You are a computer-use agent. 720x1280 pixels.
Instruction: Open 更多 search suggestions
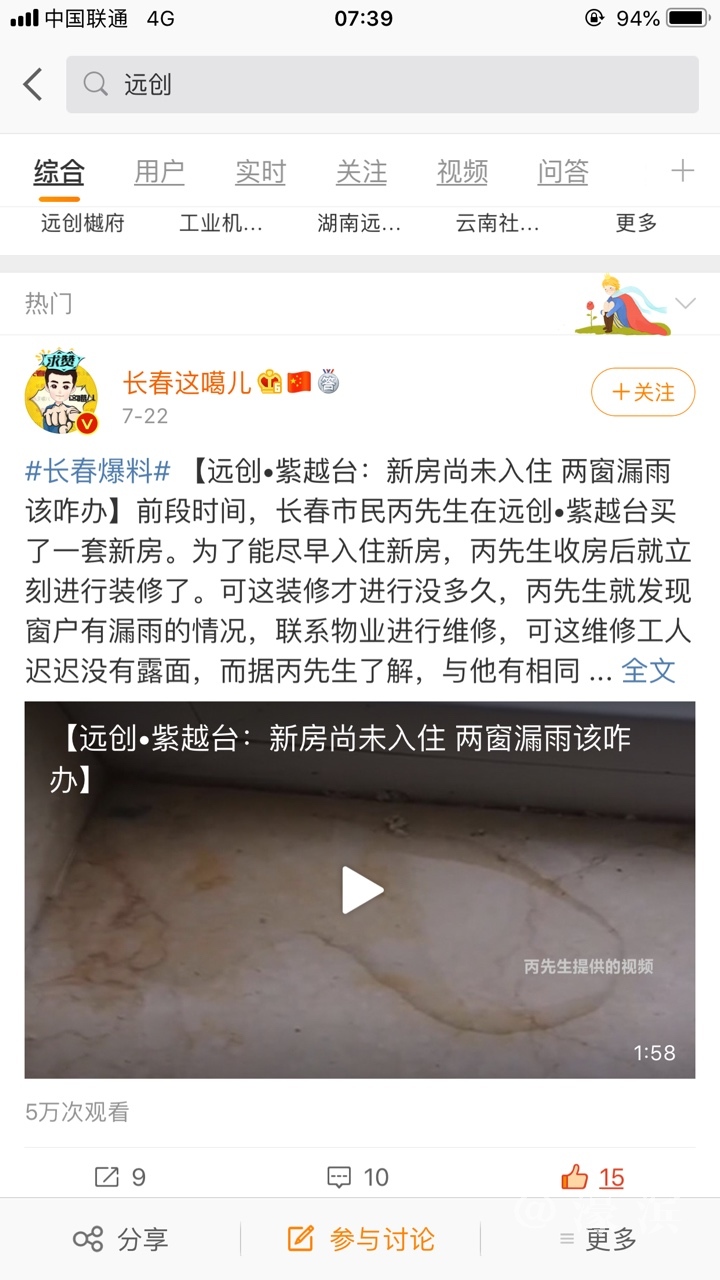pos(636,223)
